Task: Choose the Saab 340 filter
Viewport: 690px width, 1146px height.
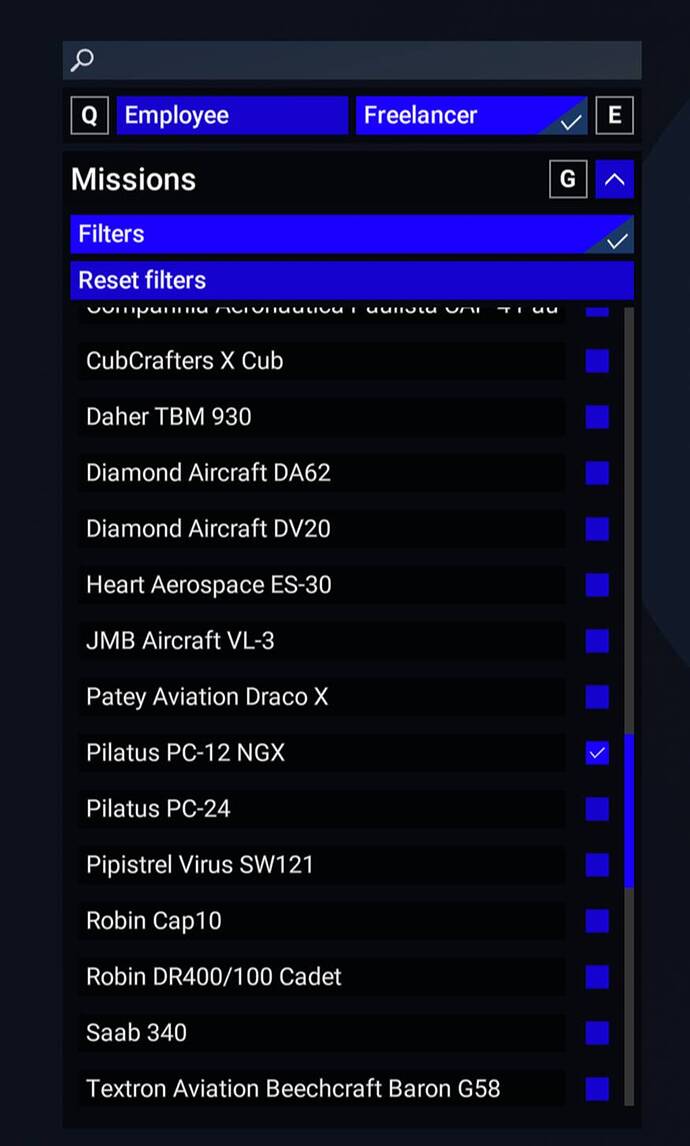Action: point(597,1033)
